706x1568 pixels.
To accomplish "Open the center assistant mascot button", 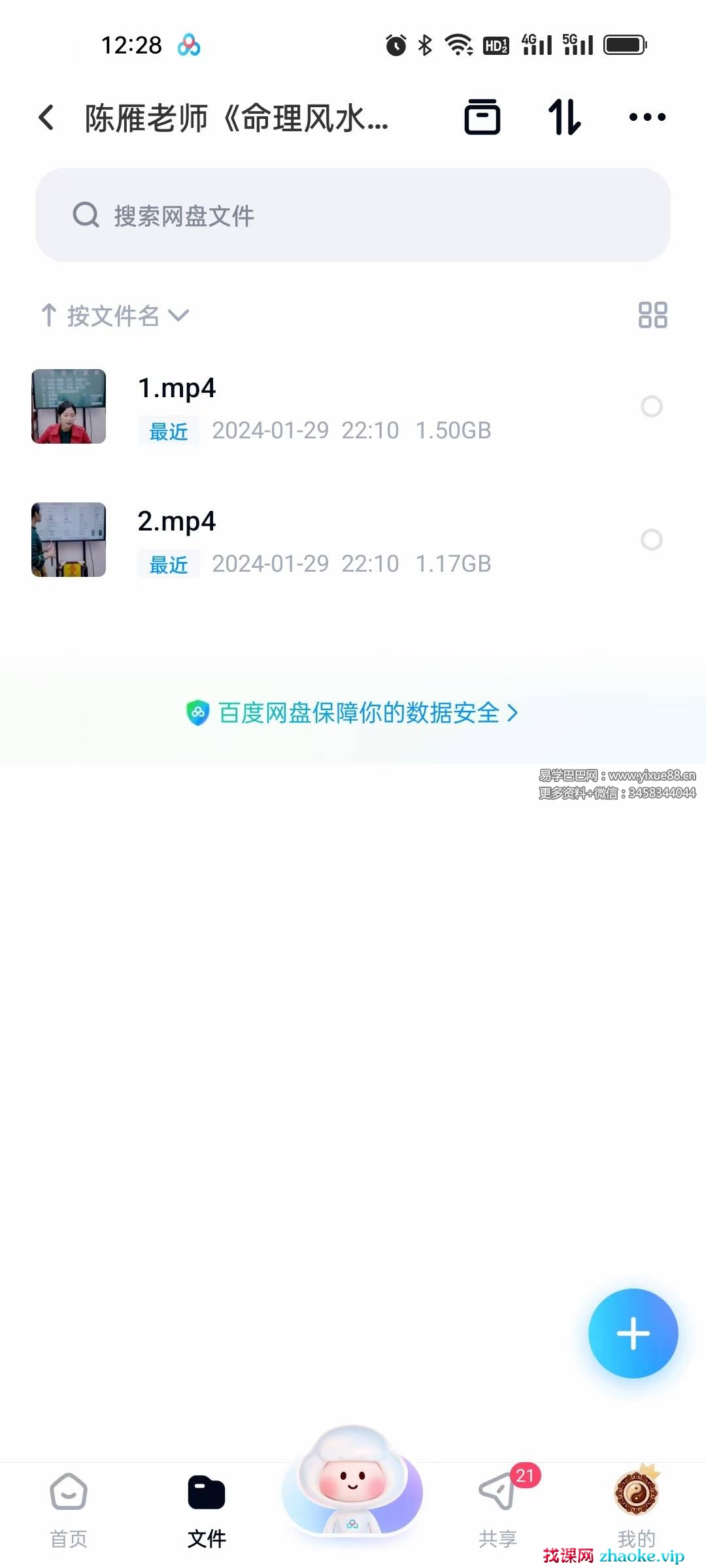I will 352,1483.
